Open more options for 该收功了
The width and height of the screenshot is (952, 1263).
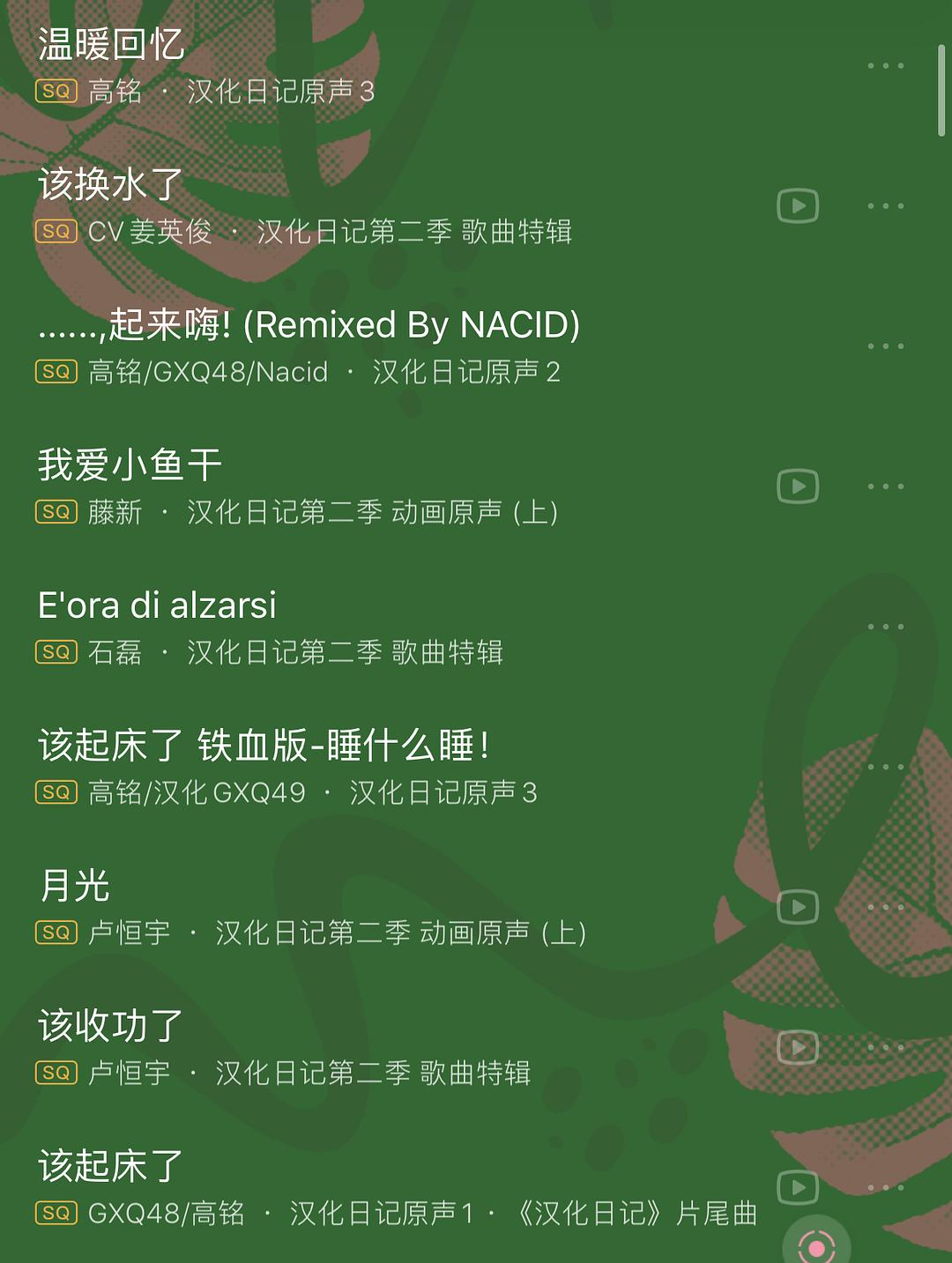point(885,1047)
